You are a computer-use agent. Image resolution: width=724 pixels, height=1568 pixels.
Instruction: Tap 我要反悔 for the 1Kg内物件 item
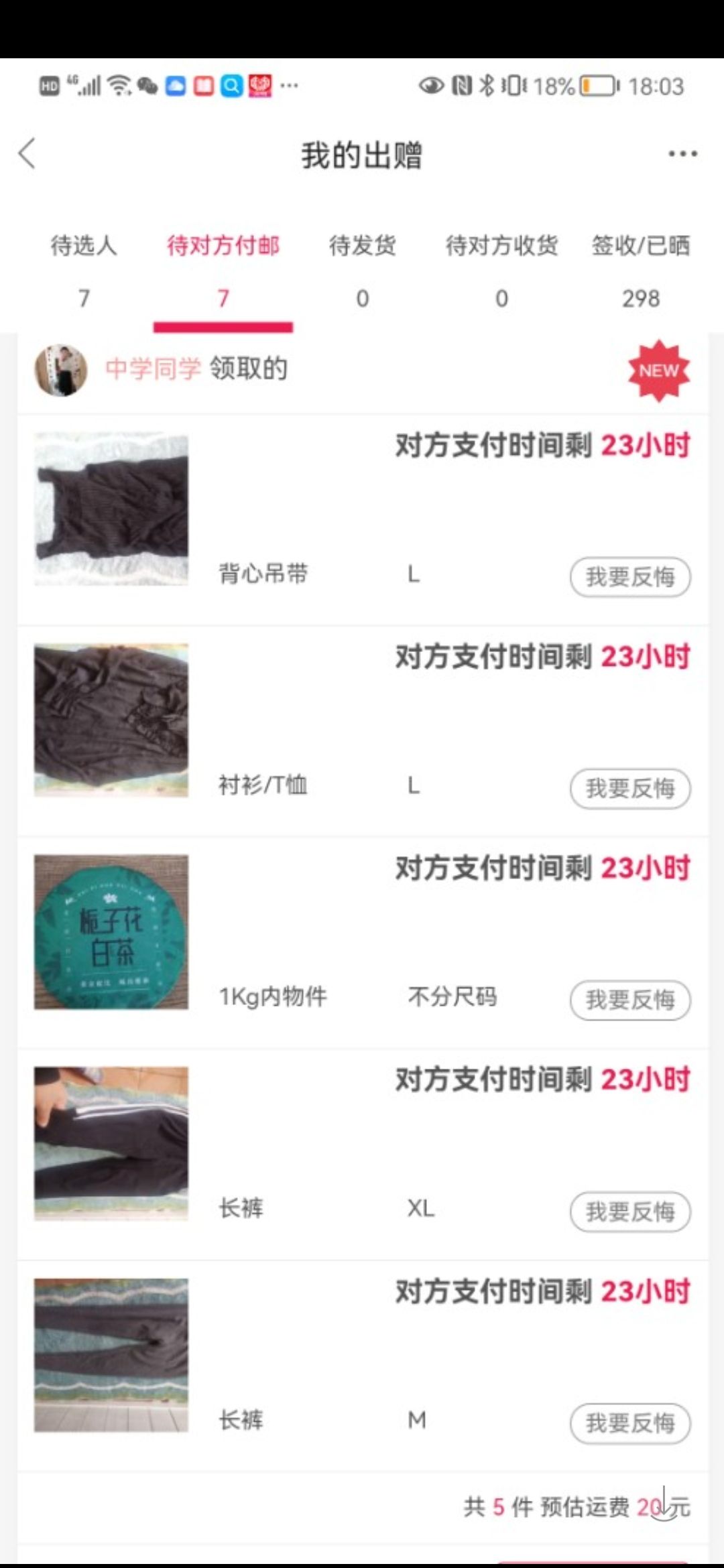(x=630, y=1000)
